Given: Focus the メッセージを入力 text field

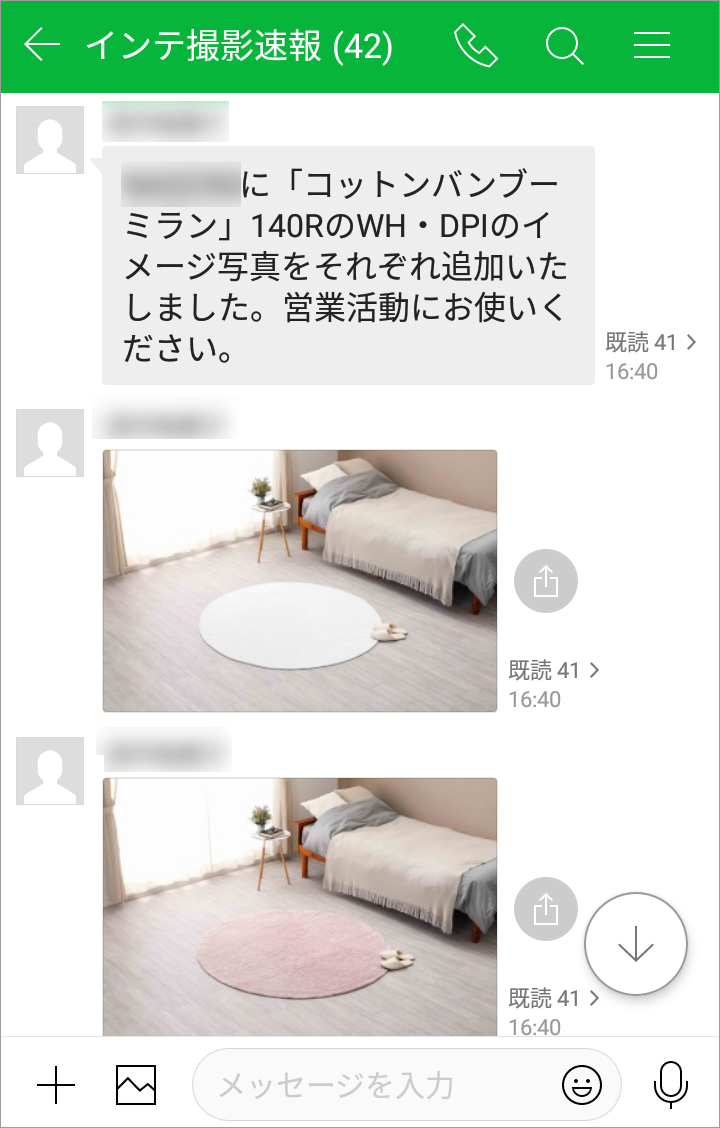Looking at the screenshot, I should (380, 1085).
